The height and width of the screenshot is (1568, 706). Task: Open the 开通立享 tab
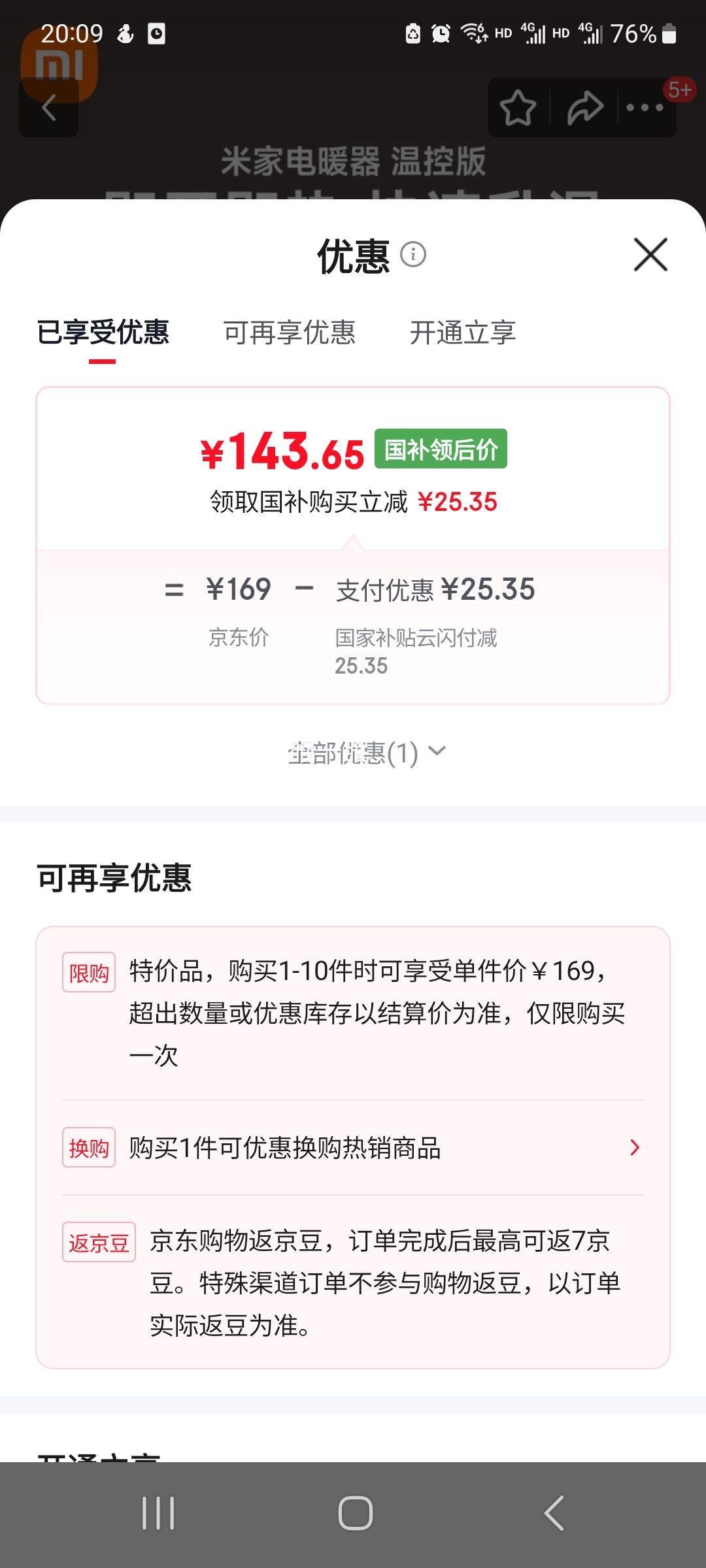[462, 333]
